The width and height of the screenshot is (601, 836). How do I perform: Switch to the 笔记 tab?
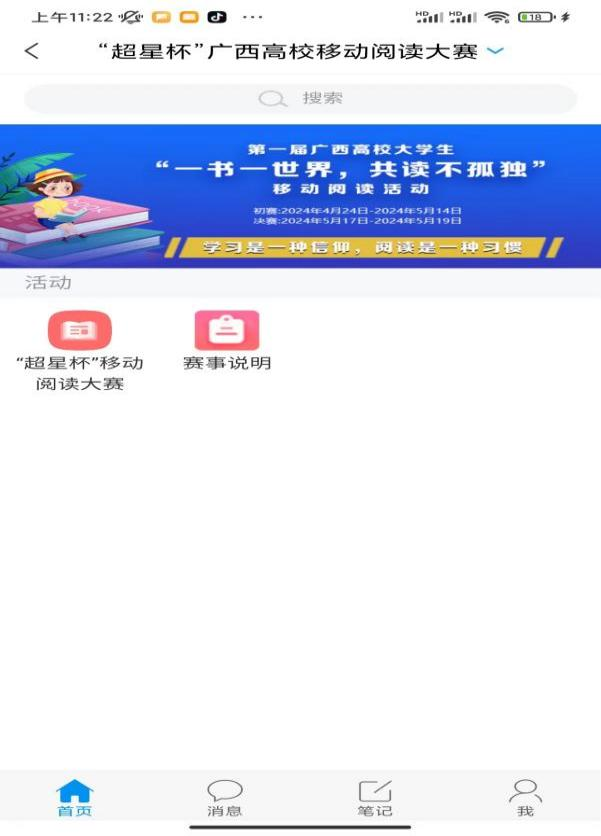(375, 798)
